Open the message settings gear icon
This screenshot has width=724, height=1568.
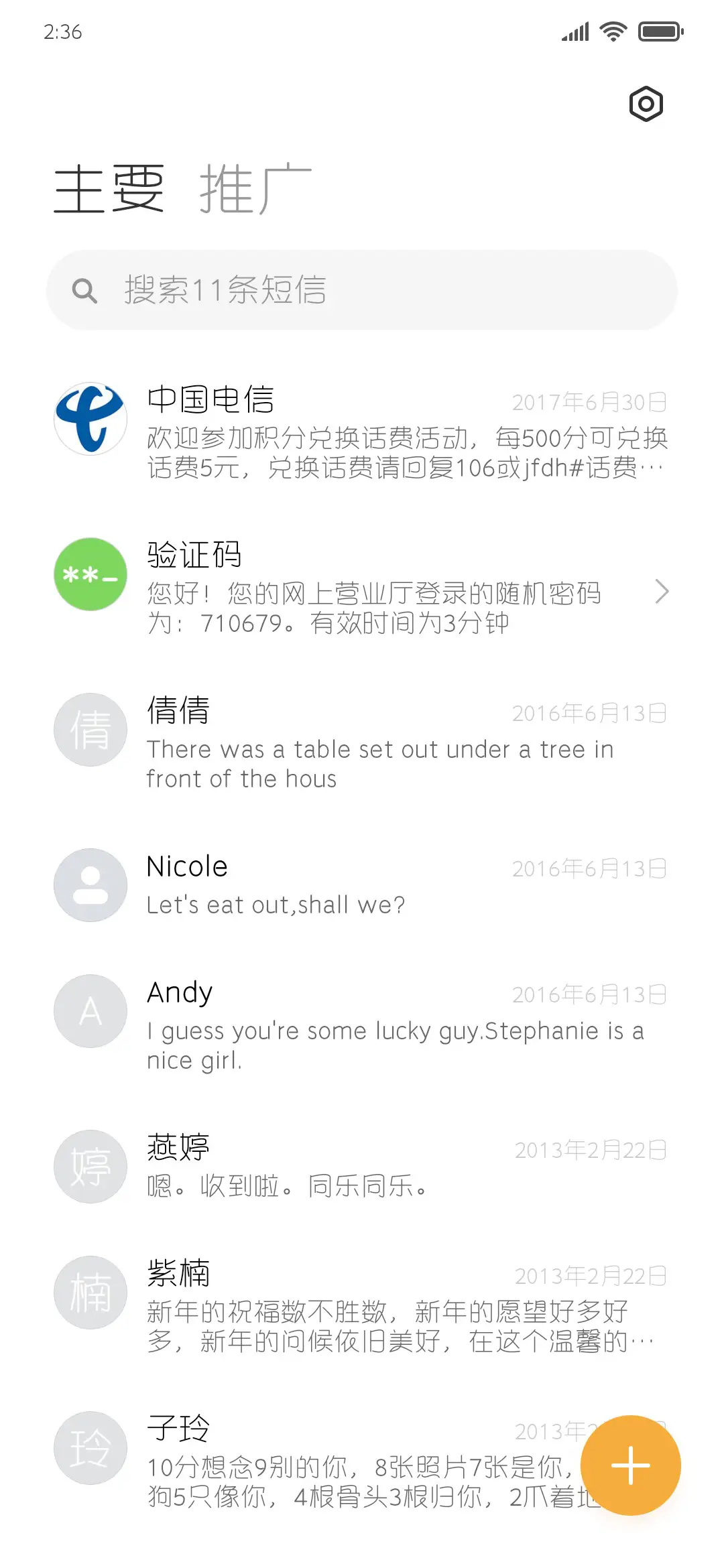[x=646, y=104]
